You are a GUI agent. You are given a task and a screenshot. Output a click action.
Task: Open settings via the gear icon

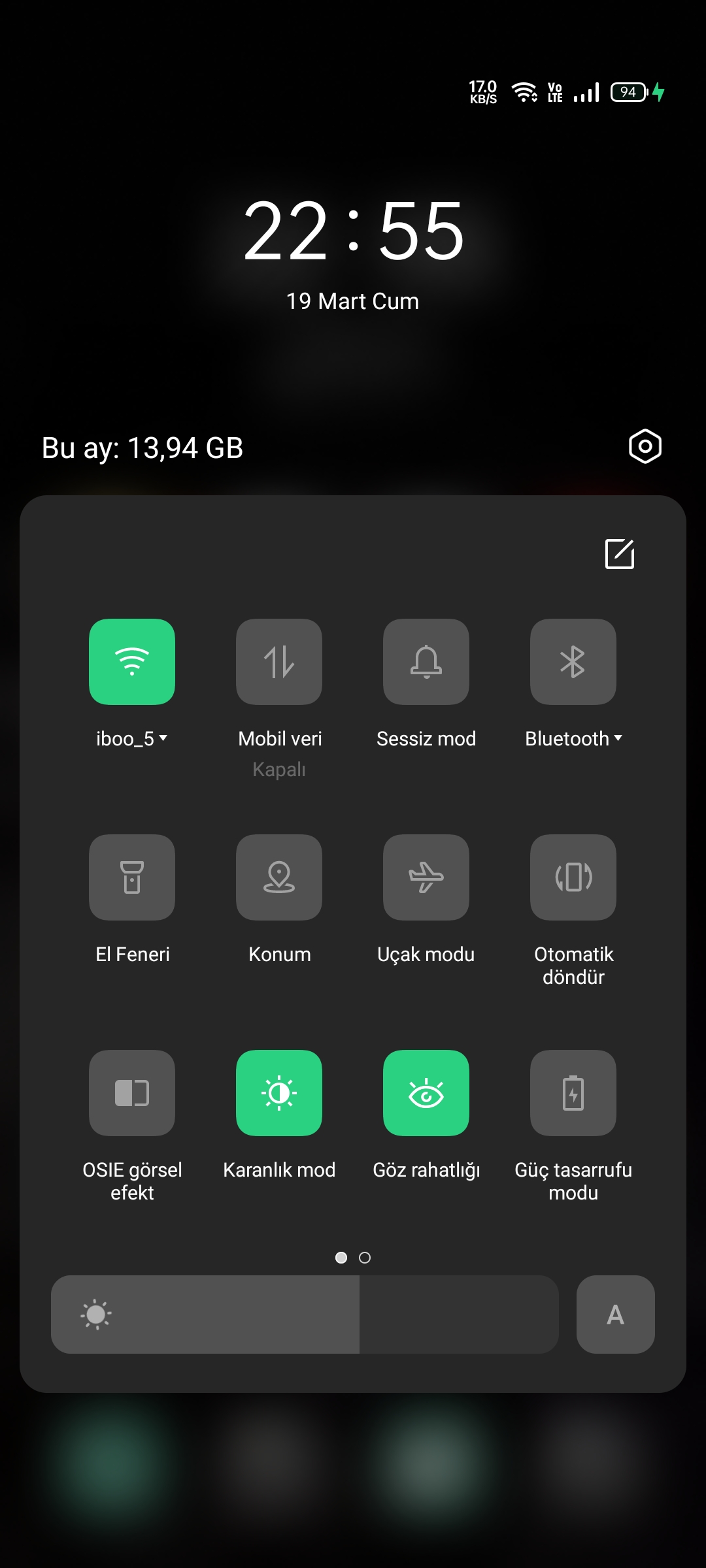coord(645,447)
